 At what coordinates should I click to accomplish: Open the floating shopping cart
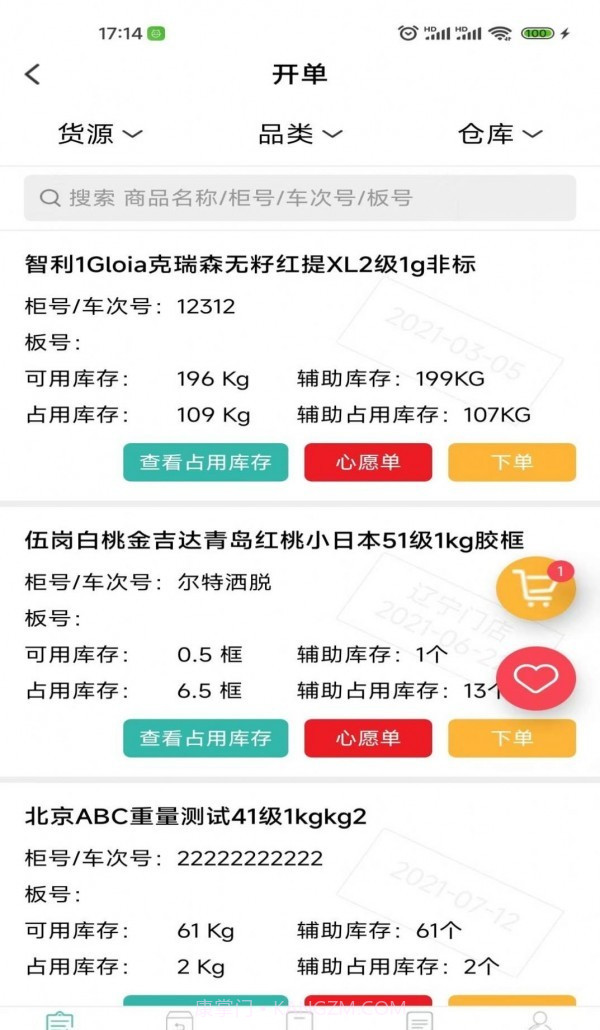click(x=536, y=589)
